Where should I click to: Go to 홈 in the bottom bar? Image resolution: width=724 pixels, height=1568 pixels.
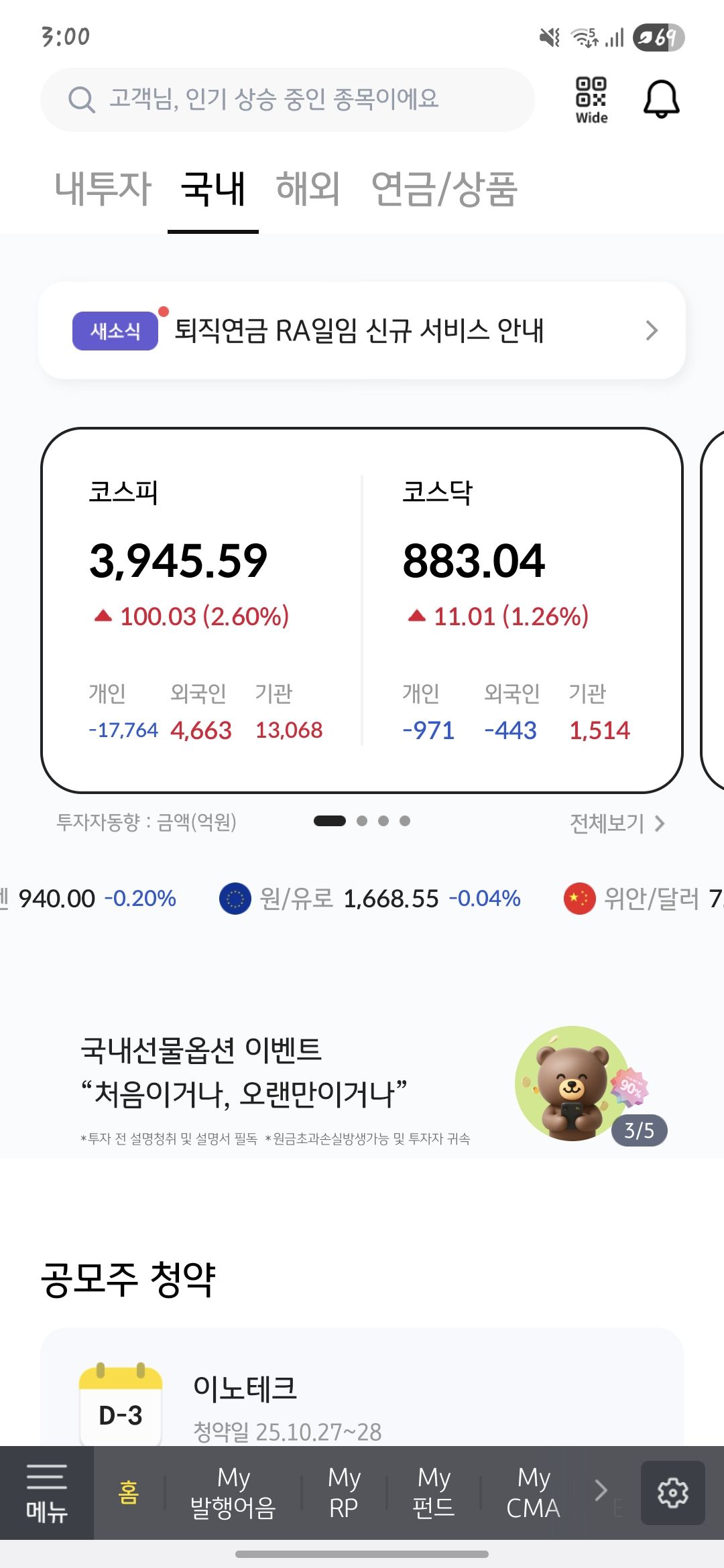click(x=129, y=1493)
